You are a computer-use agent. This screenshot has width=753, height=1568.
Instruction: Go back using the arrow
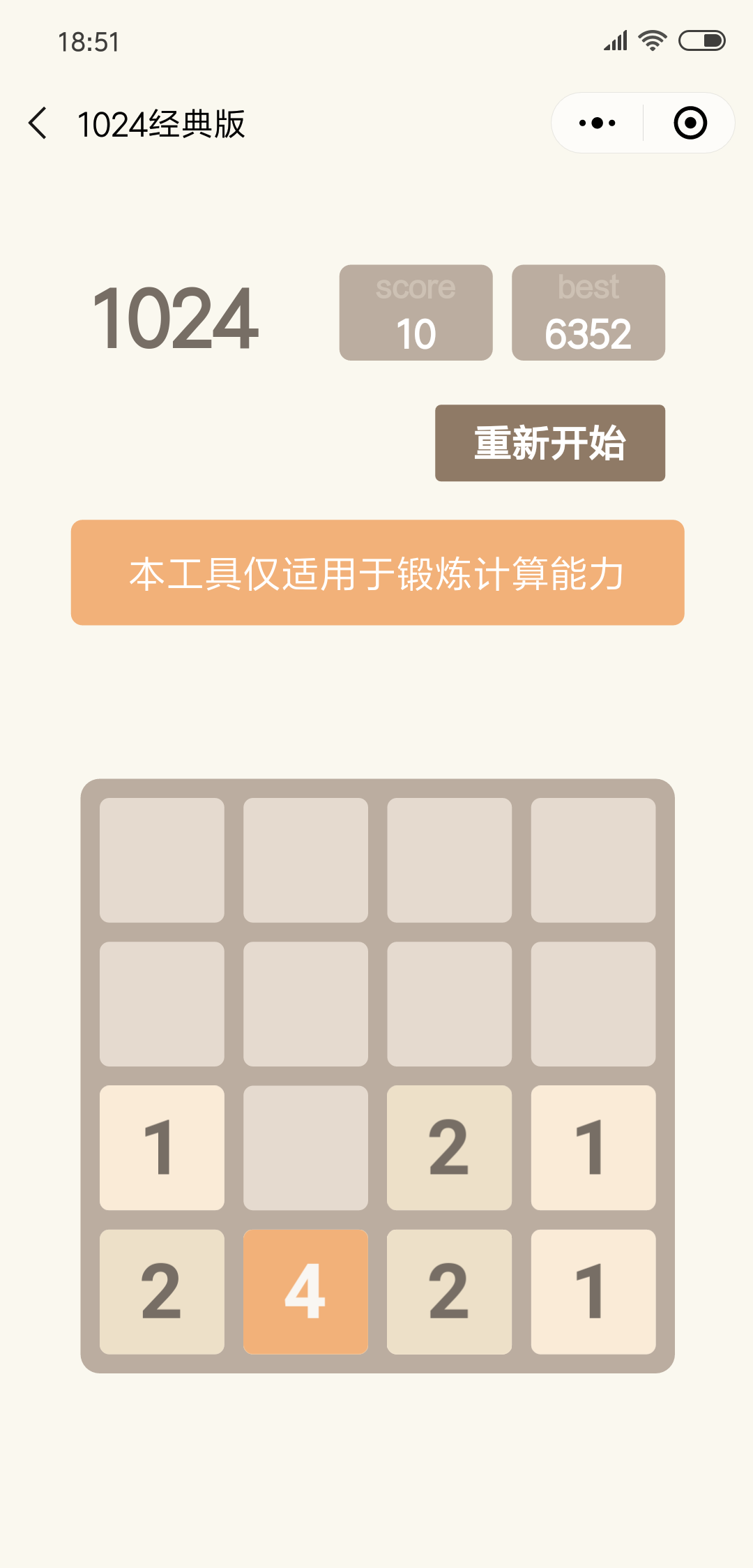click(x=38, y=123)
